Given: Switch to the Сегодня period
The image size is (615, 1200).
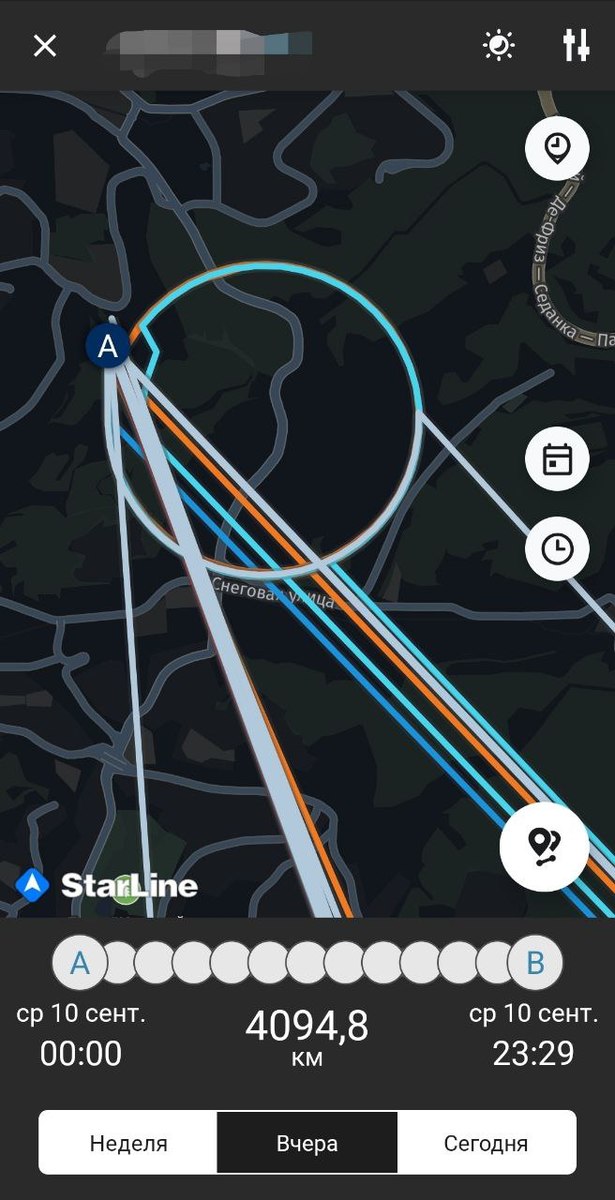Looking at the screenshot, I should pyautogui.click(x=487, y=1143).
